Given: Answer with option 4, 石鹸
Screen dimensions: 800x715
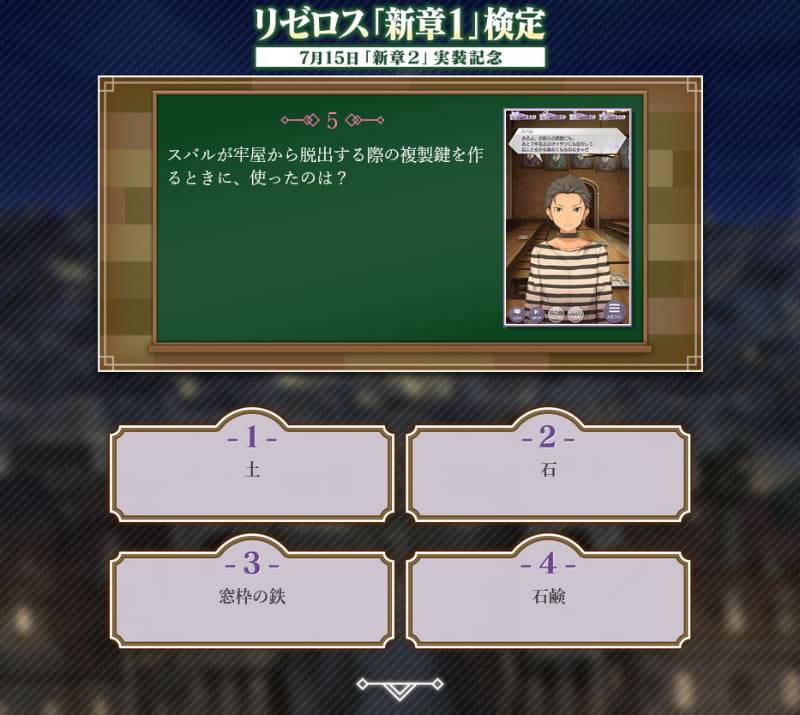Looking at the screenshot, I should (x=548, y=596).
